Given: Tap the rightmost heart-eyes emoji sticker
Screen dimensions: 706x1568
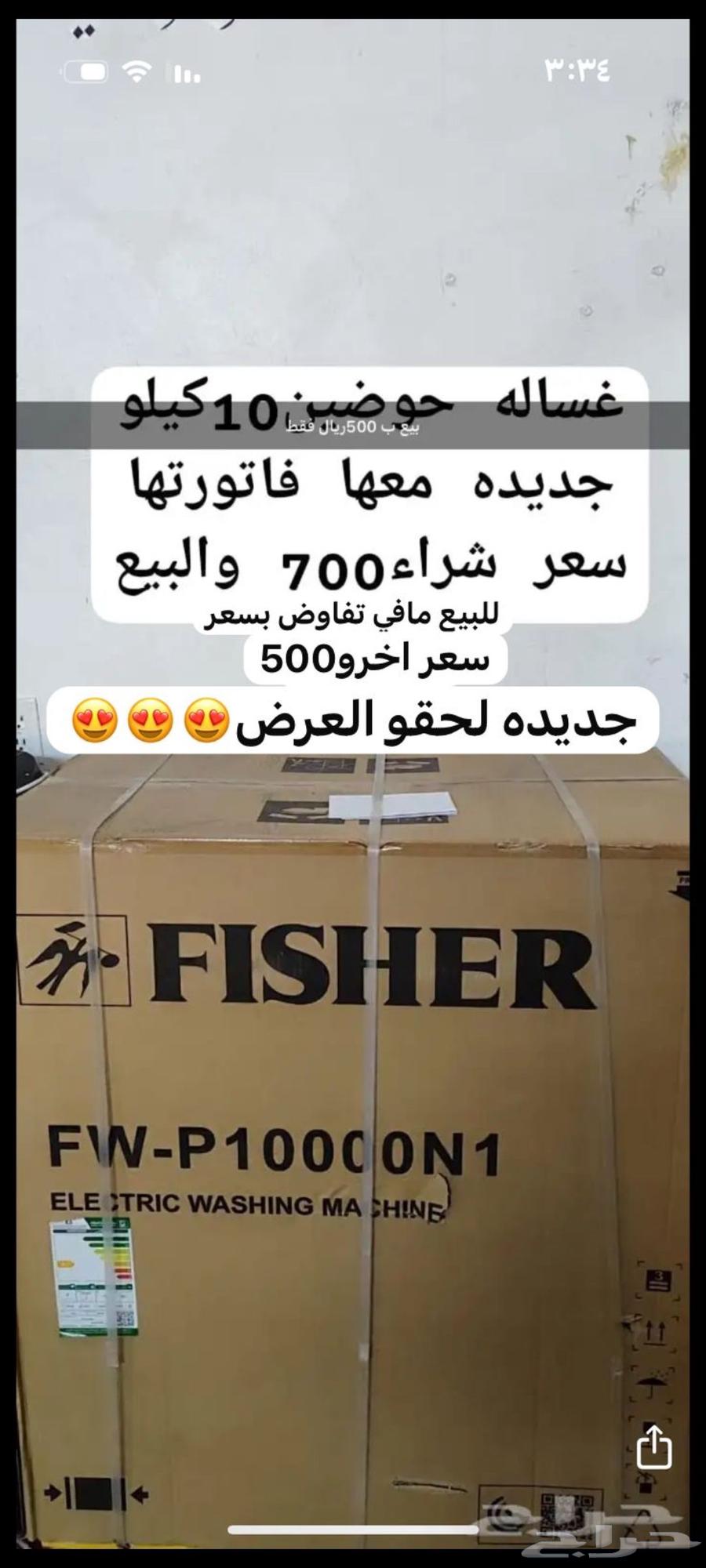Looking at the screenshot, I should (x=207, y=718).
